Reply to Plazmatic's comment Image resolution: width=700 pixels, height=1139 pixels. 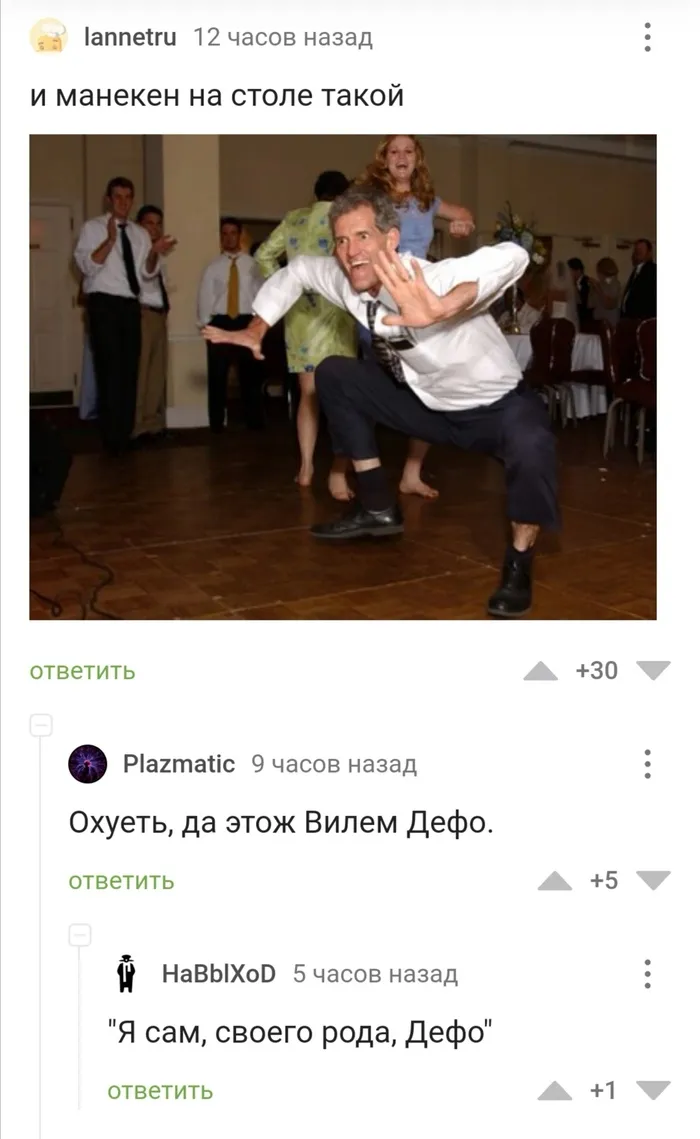[121, 881]
